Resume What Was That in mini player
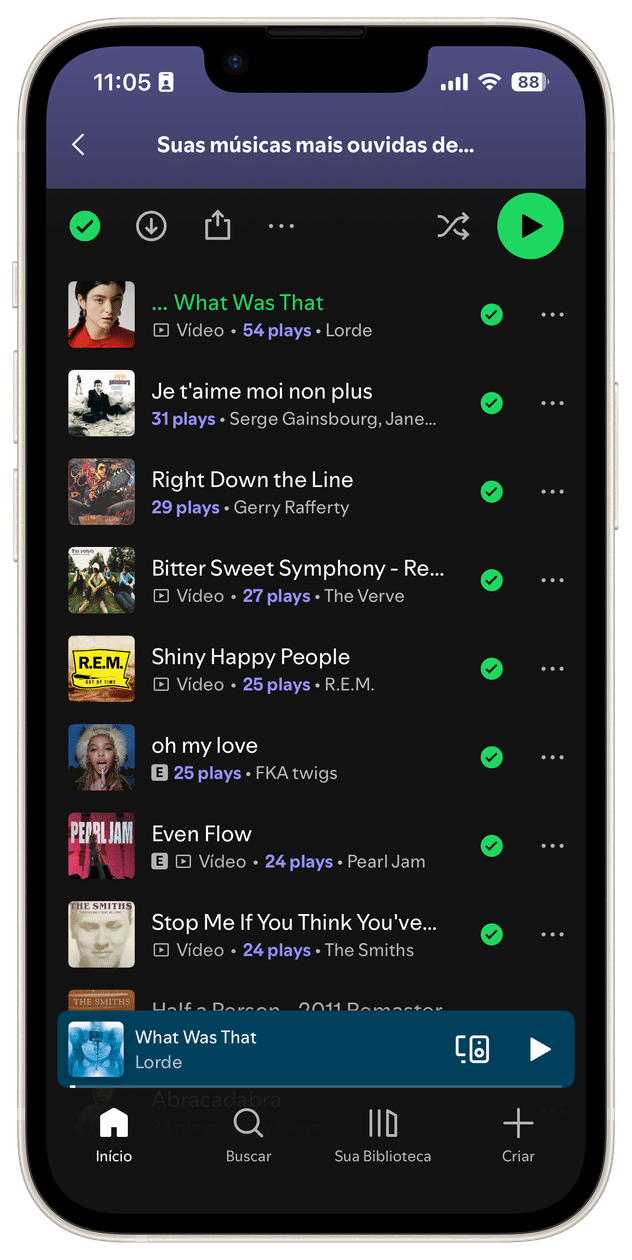This screenshot has width=632, height=1260. [x=539, y=1048]
